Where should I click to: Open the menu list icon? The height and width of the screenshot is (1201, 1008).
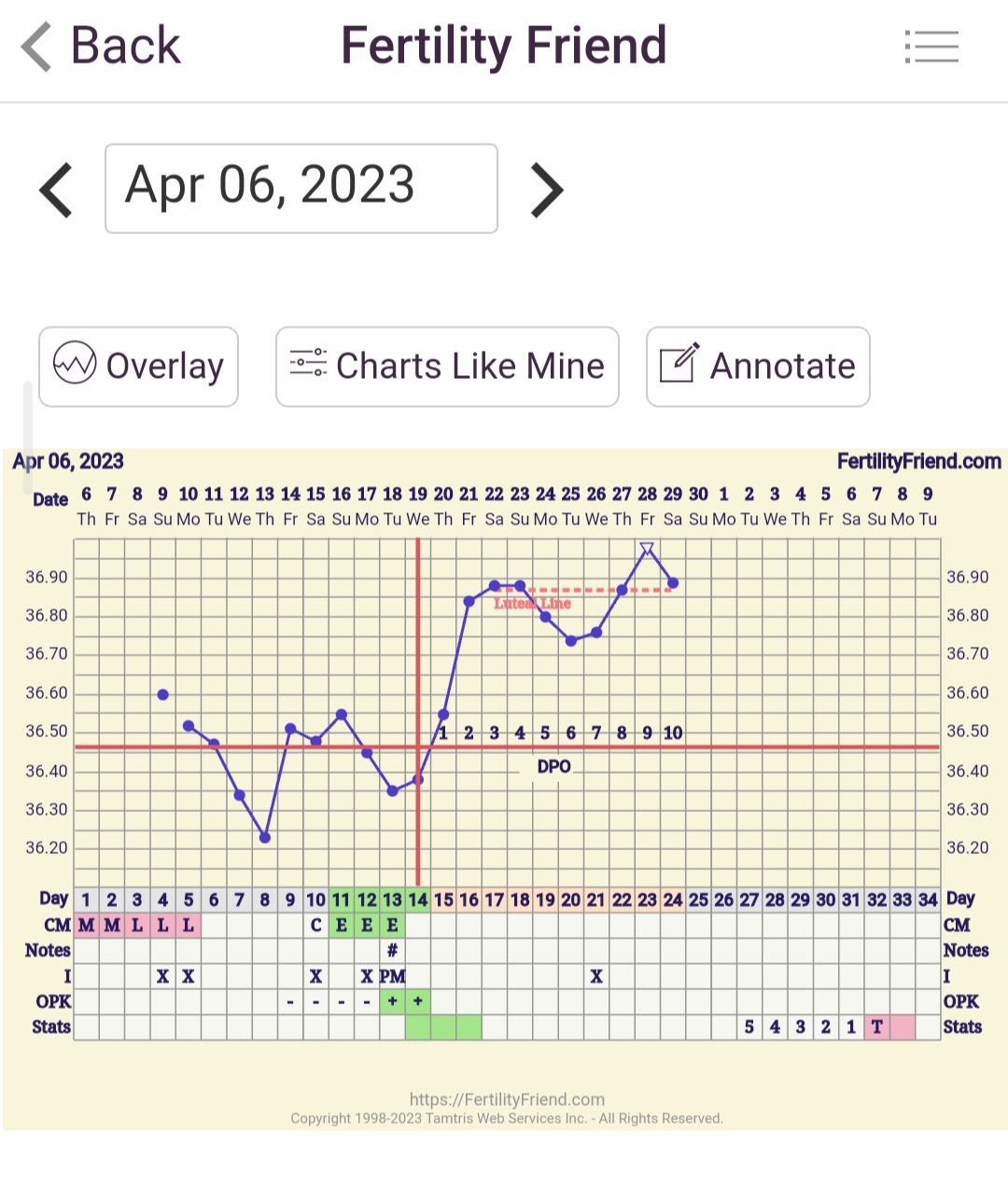931,47
